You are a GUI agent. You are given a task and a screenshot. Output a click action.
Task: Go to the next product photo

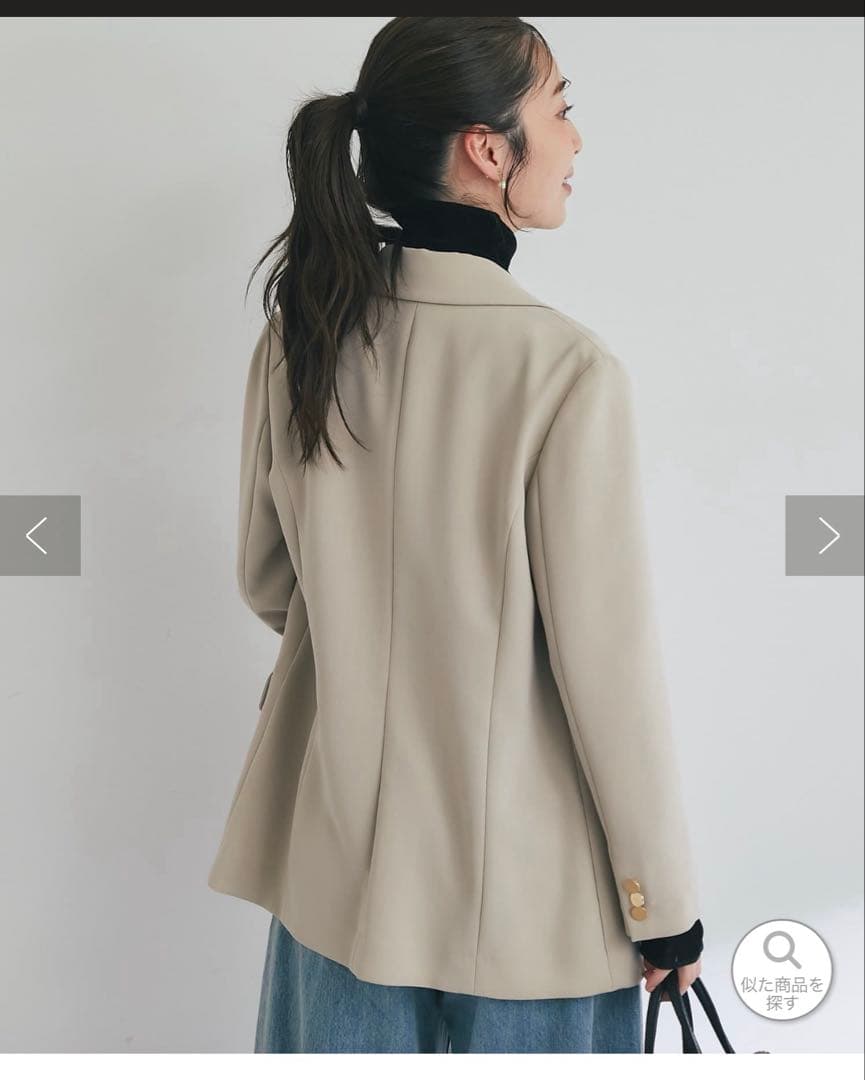pos(825,536)
